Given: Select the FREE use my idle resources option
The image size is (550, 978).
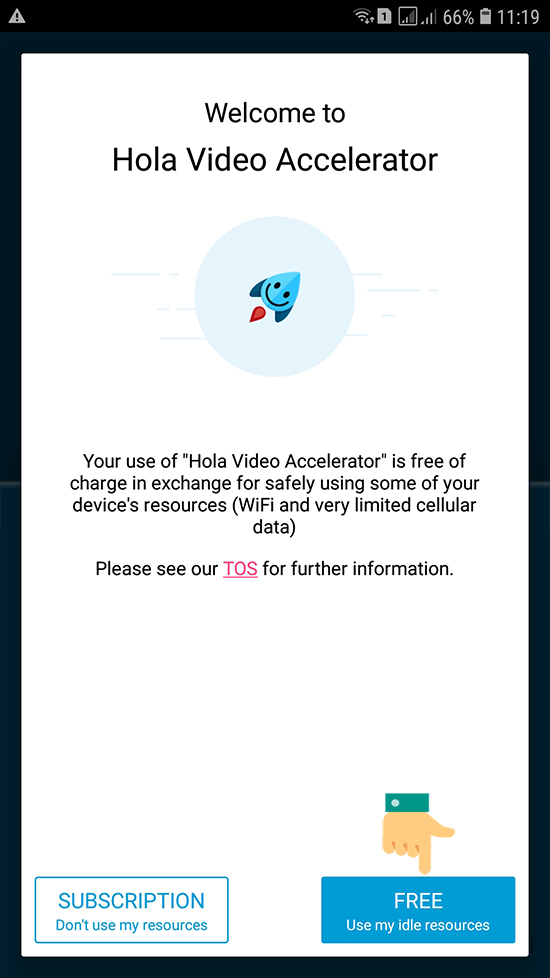Looking at the screenshot, I should coord(418,909).
